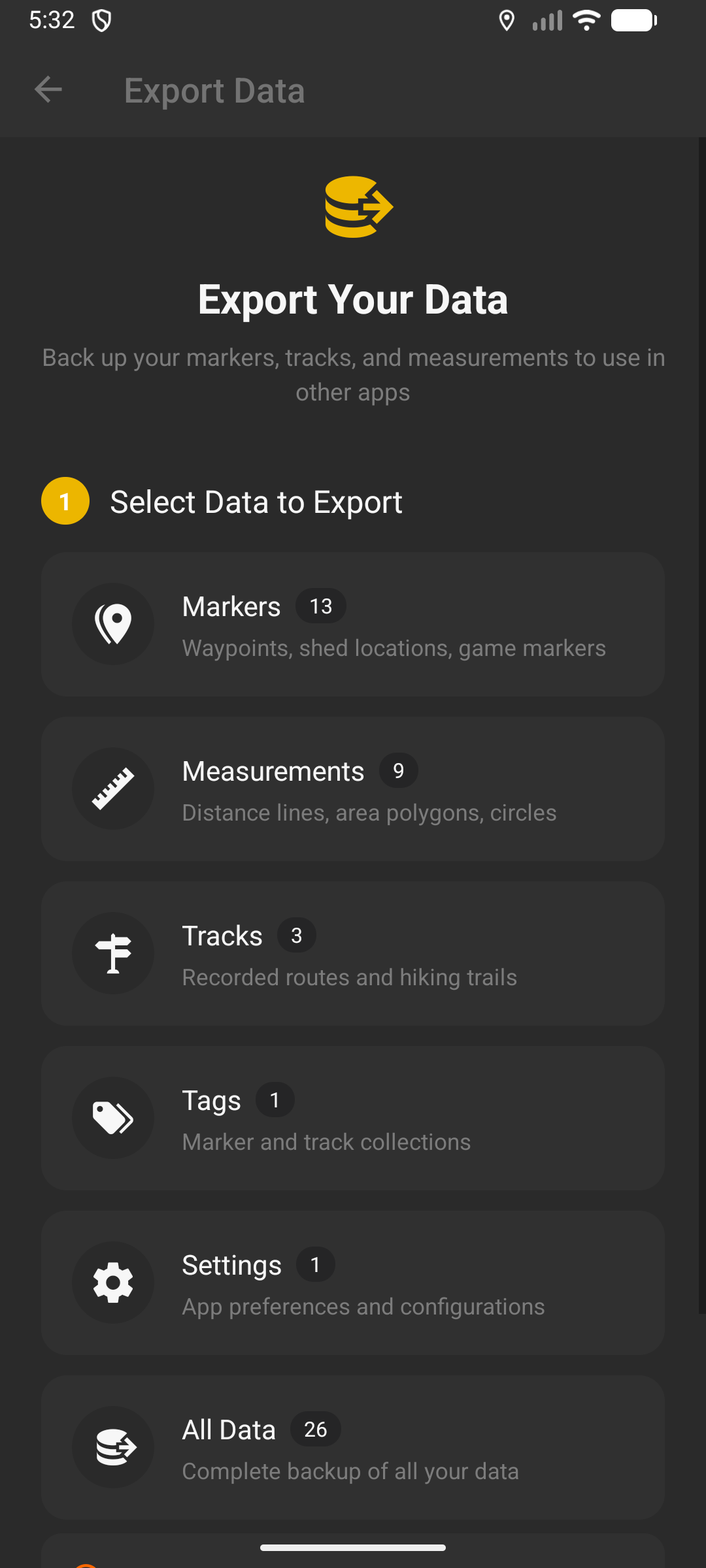Tap the Measurements ruler icon
Viewport: 706px width, 1568px height.
pyautogui.click(x=114, y=789)
